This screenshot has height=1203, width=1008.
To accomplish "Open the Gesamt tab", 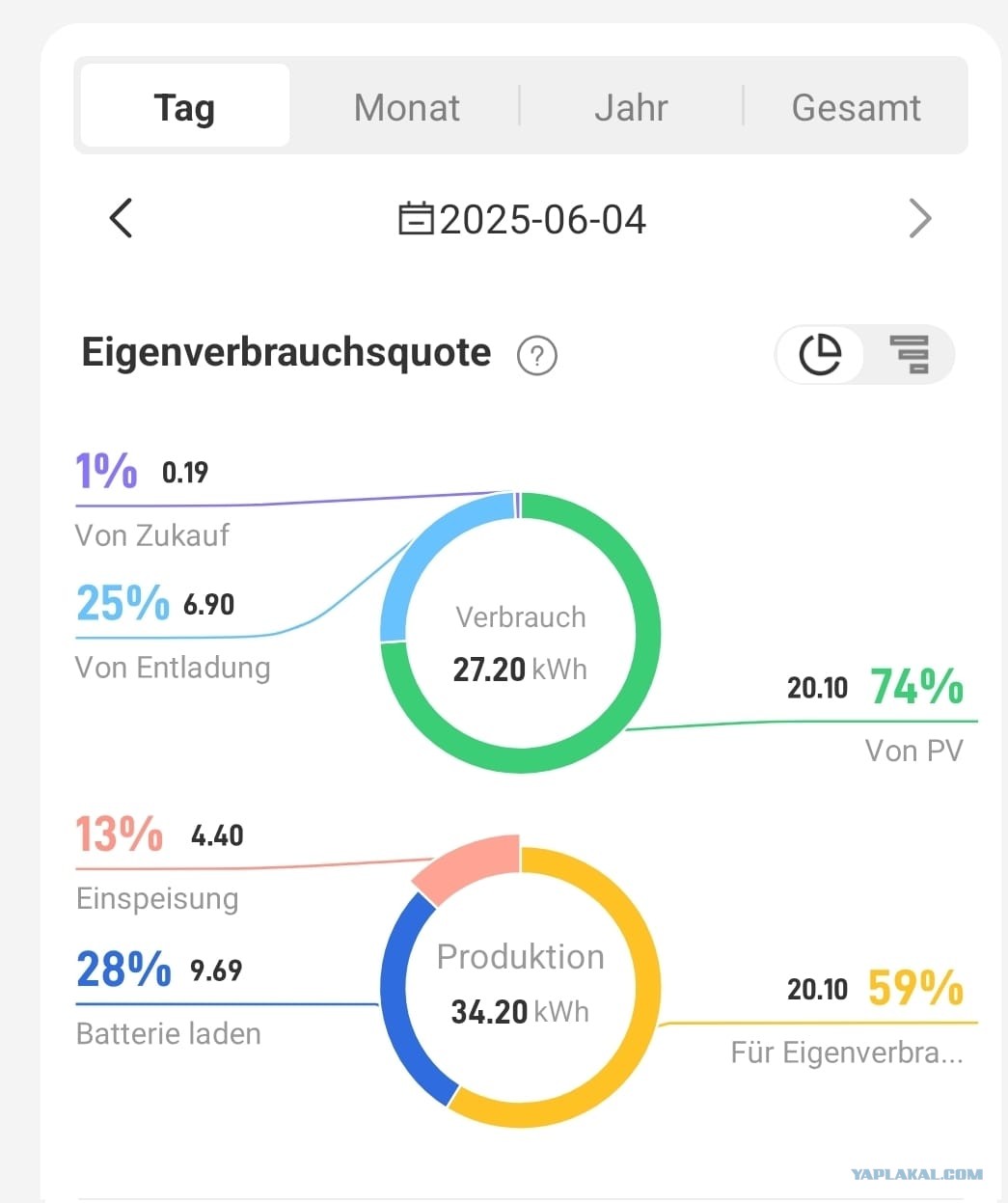I will pyautogui.click(x=856, y=107).
